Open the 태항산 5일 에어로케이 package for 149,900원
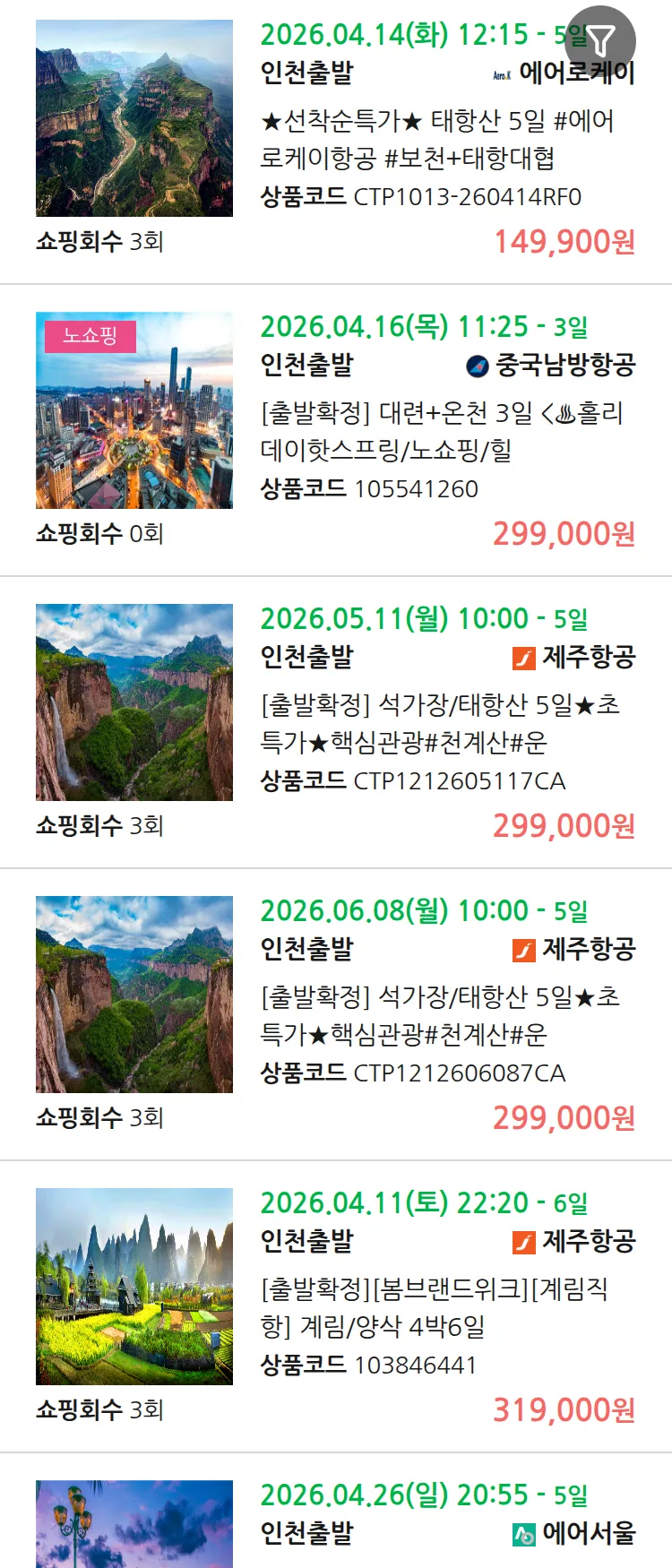Viewport: 672px width, 1568px height. pyautogui.click(x=436, y=139)
